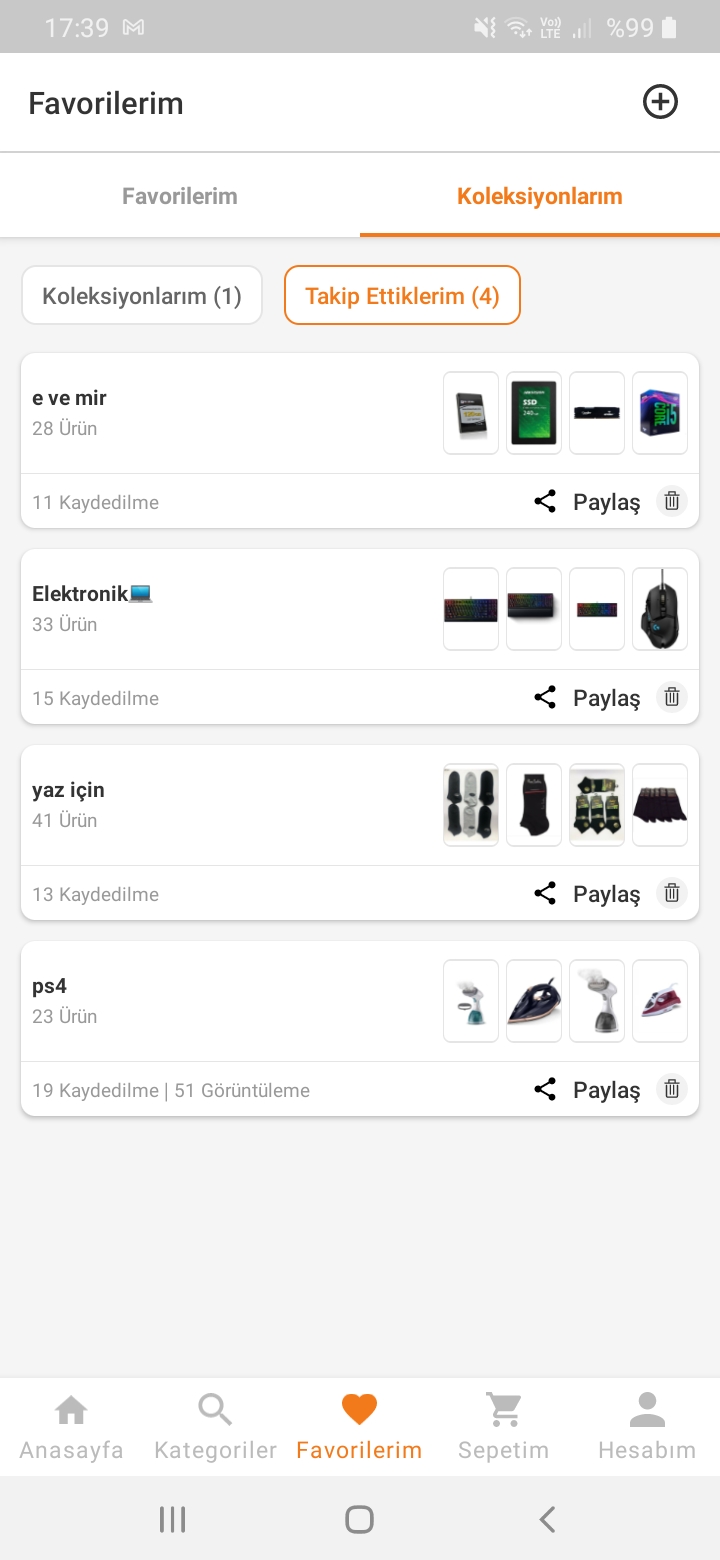Open the Sepetim cart tab
Image resolution: width=720 pixels, height=1560 pixels.
click(503, 1427)
